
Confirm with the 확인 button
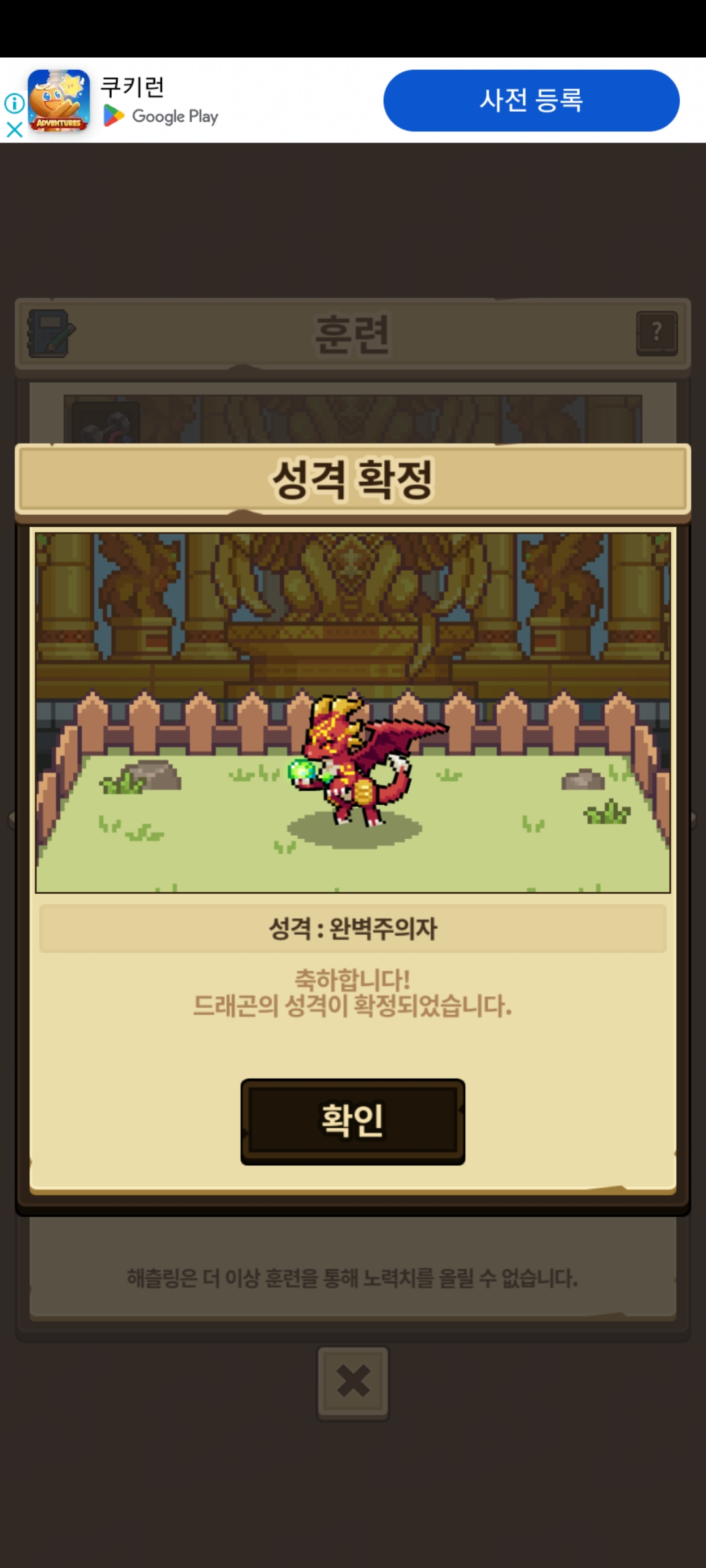[352, 1120]
